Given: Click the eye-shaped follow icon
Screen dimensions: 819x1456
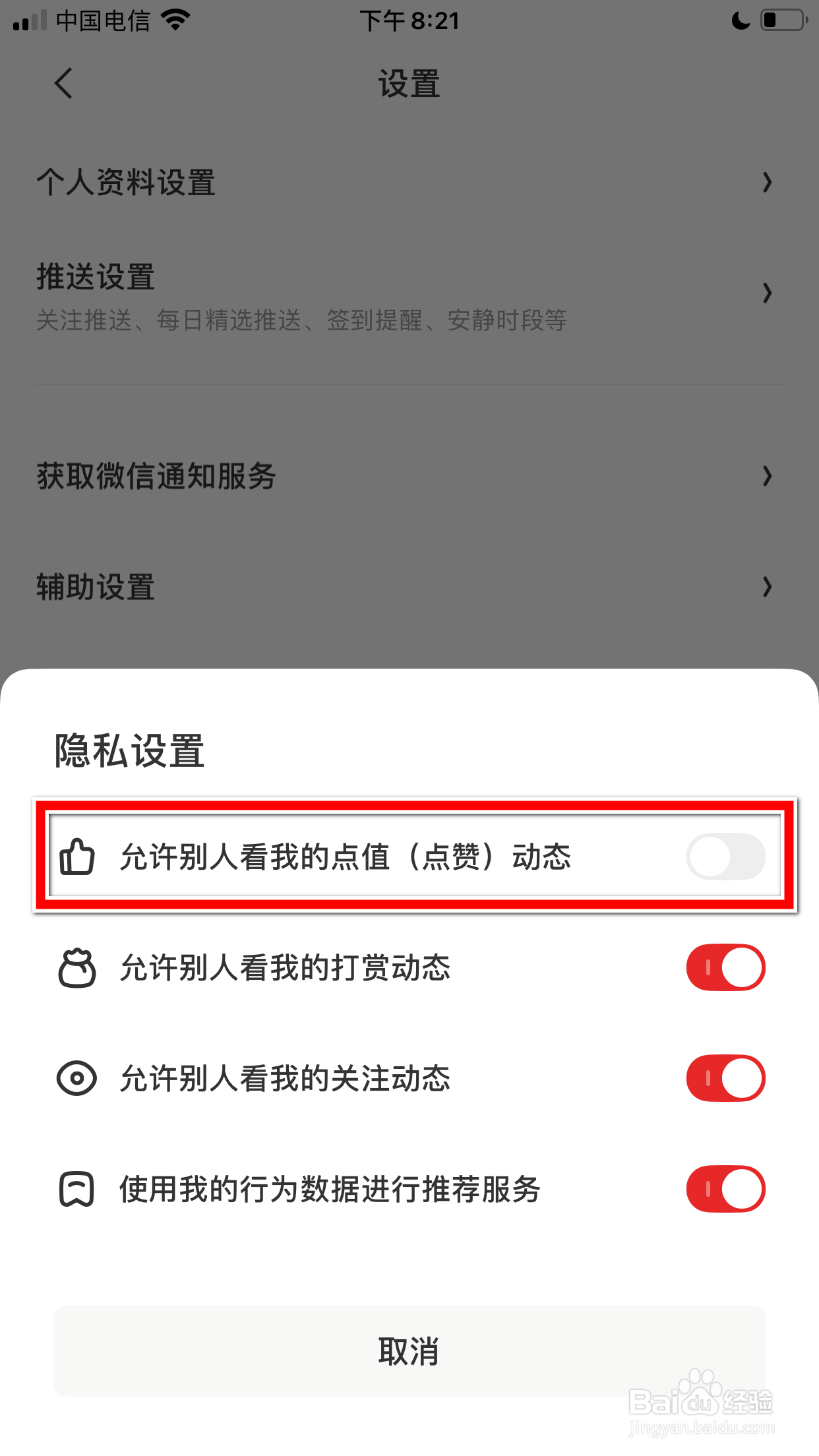Looking at the screenshot, I should point(76,1078).
